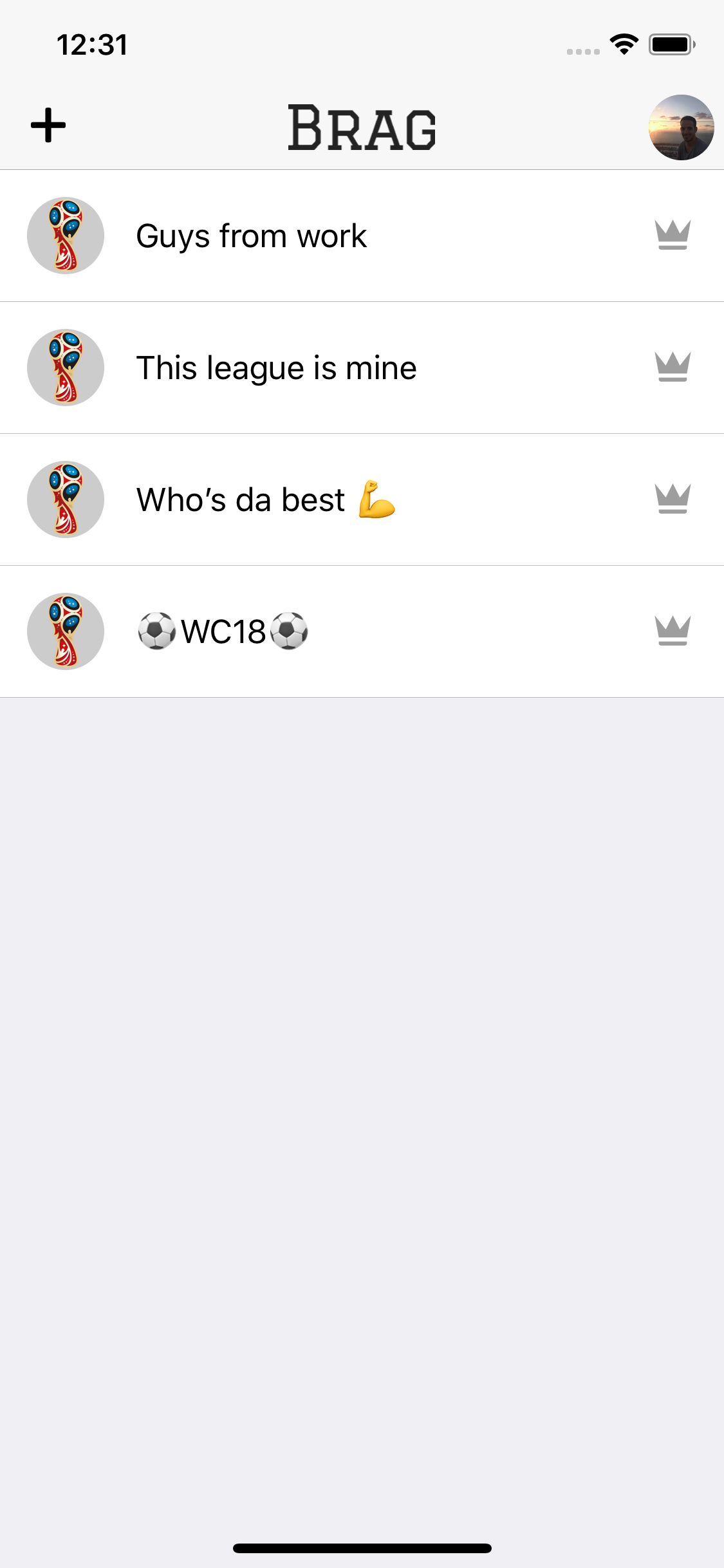724x1568 pixels.
Task: Open your profile photo in the header
Action: tap(681, 127)
